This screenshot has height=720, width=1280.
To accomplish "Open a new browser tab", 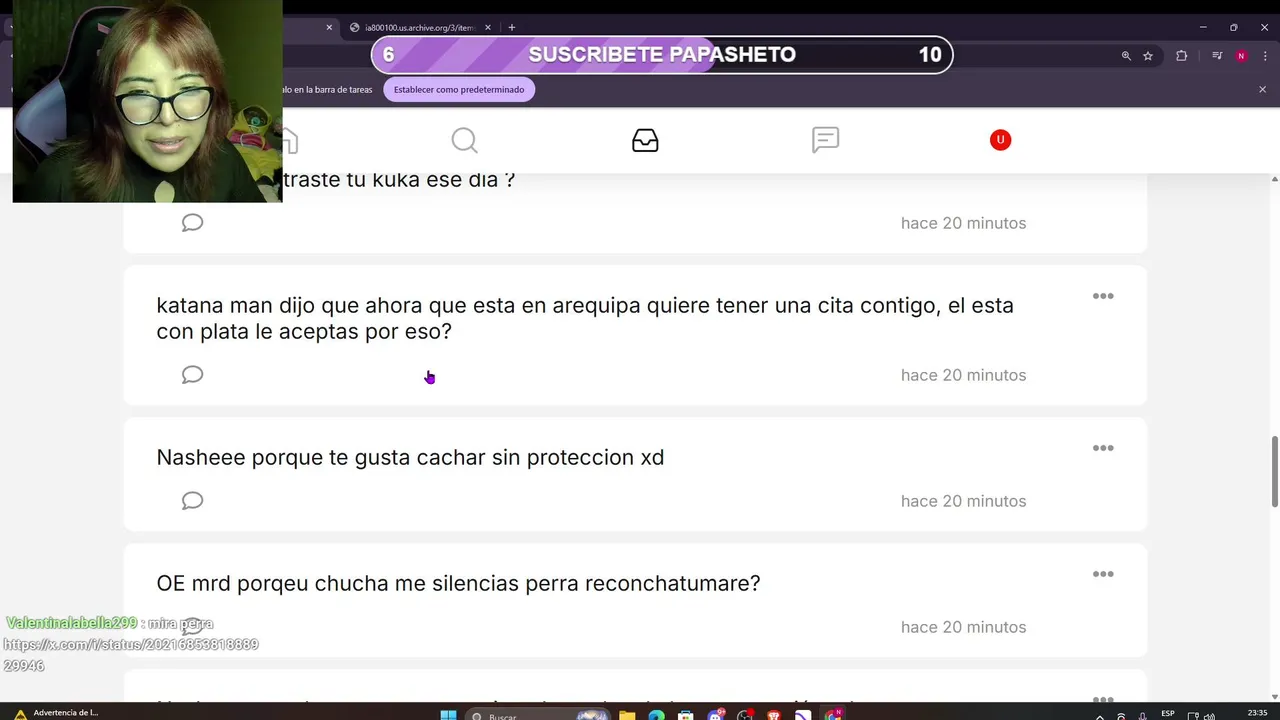I will (x=511, y=27).
